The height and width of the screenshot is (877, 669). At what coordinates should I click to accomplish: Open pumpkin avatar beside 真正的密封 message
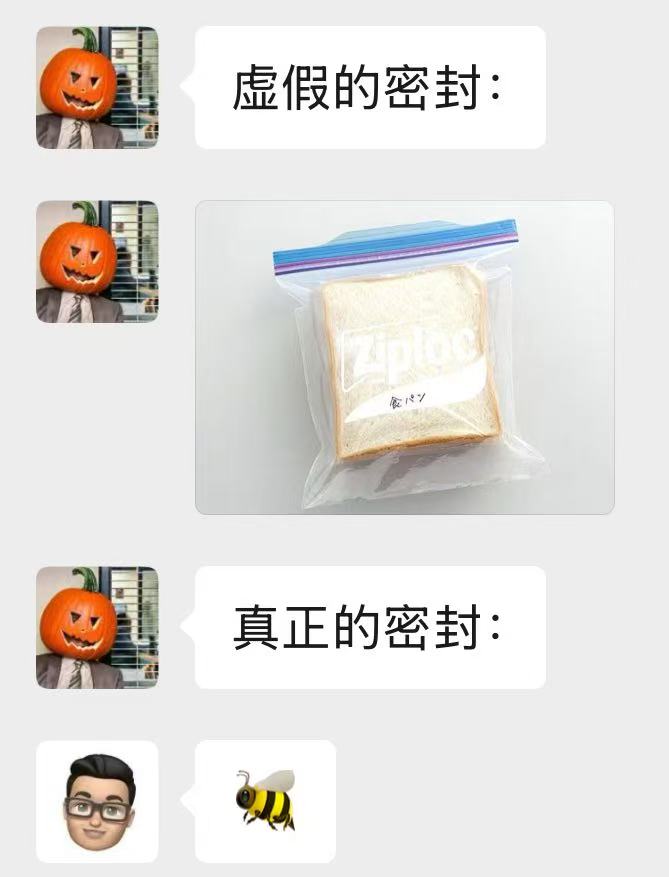pos(97,627)
